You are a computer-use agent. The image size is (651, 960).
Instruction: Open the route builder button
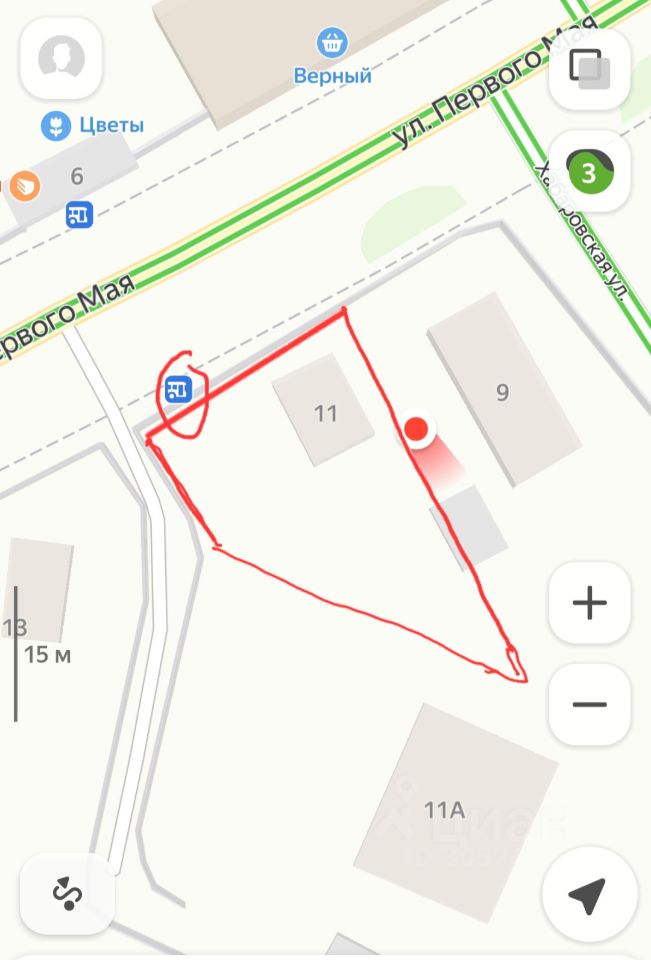67,894
